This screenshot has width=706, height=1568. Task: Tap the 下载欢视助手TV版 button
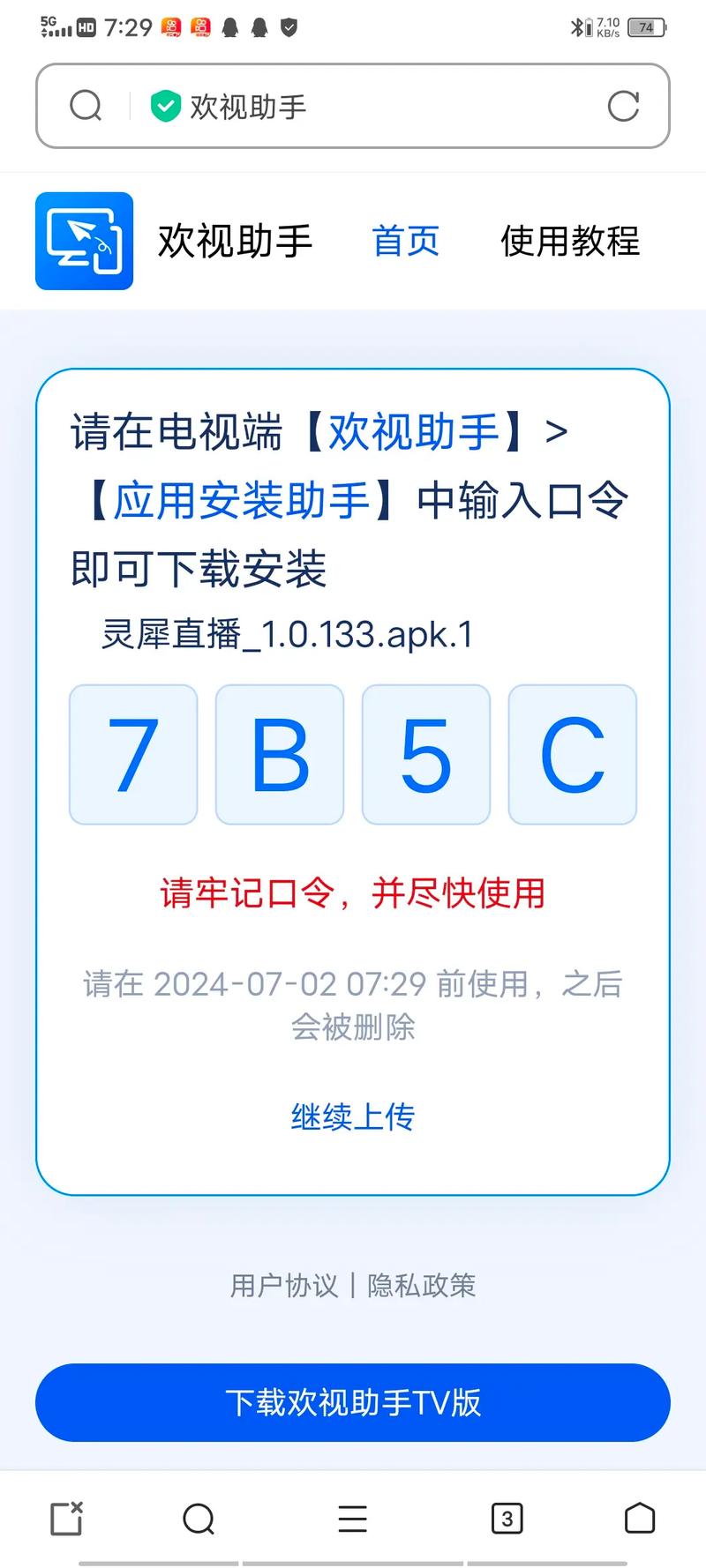pyautogui.click(x=352, y=1403)
